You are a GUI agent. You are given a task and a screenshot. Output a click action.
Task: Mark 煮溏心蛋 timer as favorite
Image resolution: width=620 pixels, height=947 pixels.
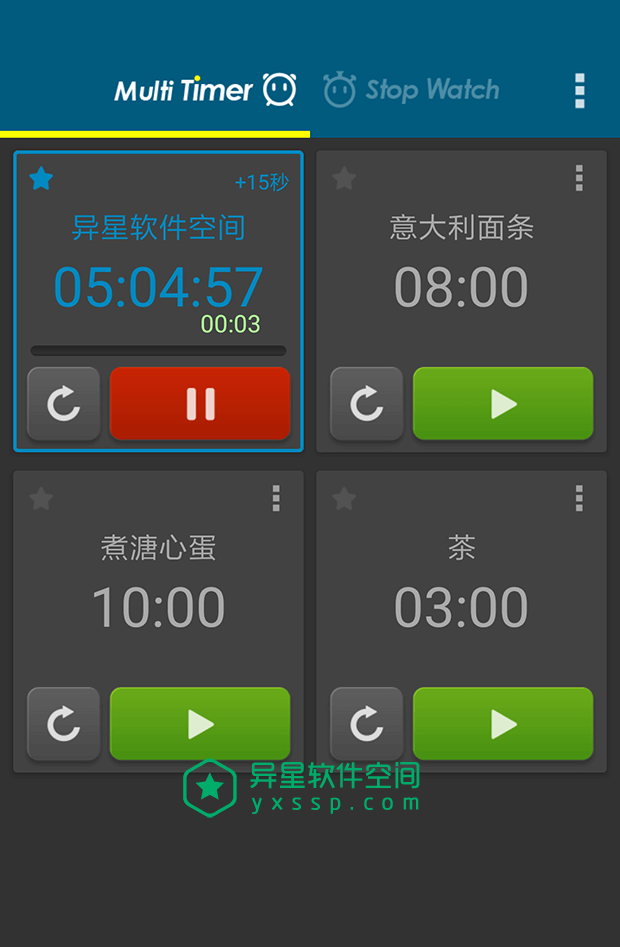41,498
